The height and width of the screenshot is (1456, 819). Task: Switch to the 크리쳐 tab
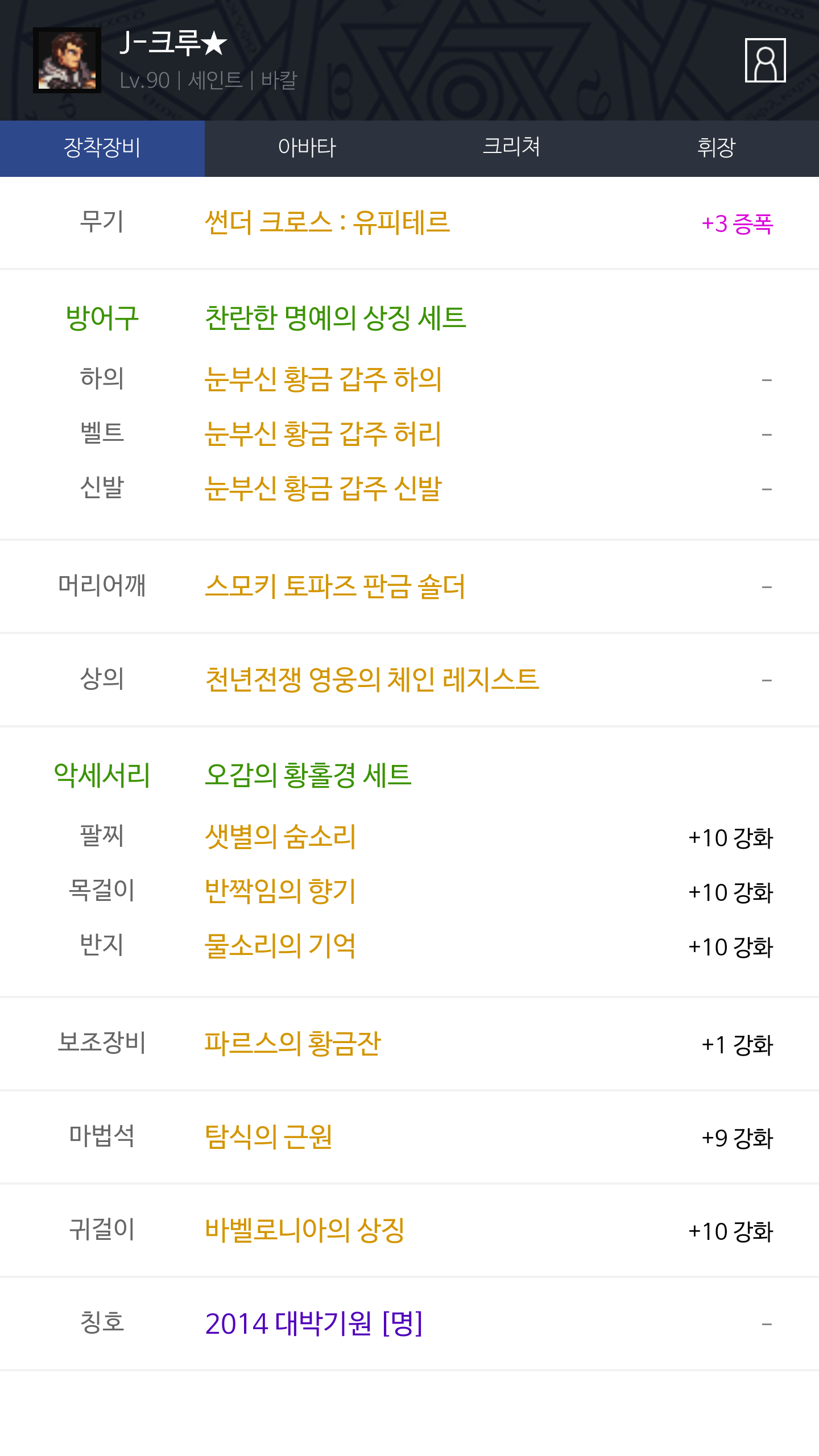[512, 148]
